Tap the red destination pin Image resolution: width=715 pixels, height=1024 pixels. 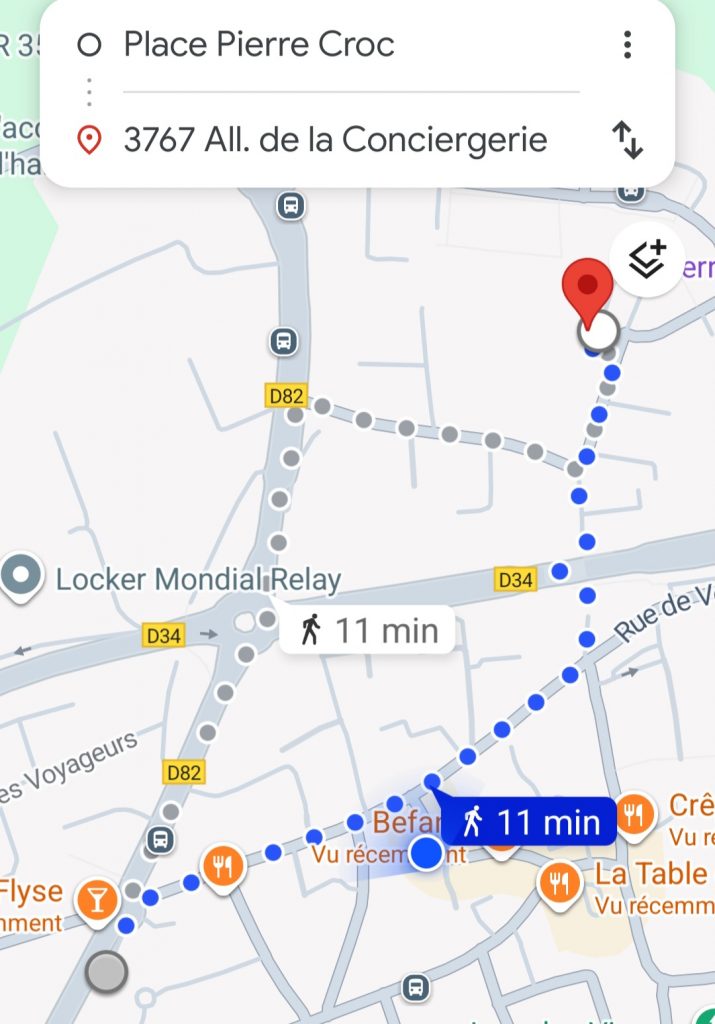(x=587, y=285)
